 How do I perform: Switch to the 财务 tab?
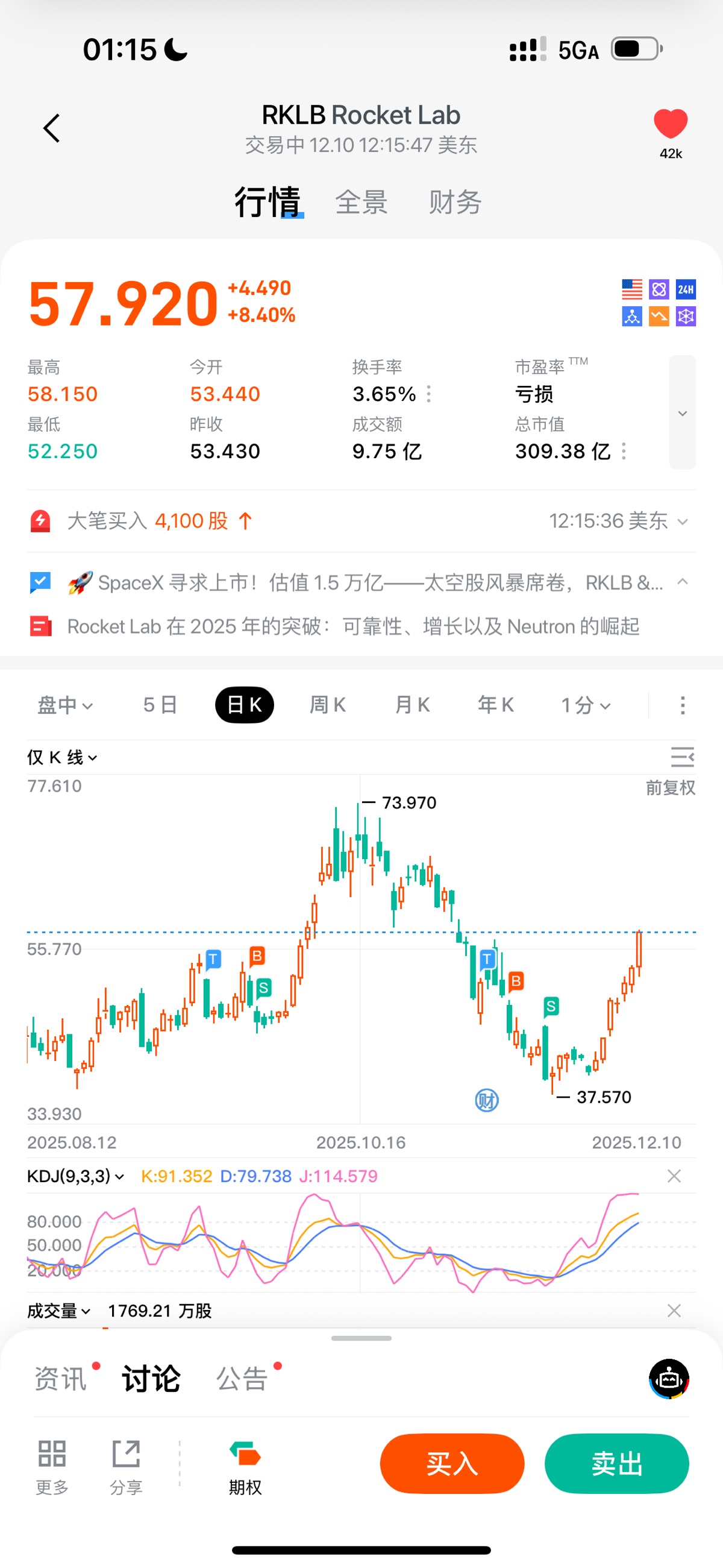coord(455,202)
